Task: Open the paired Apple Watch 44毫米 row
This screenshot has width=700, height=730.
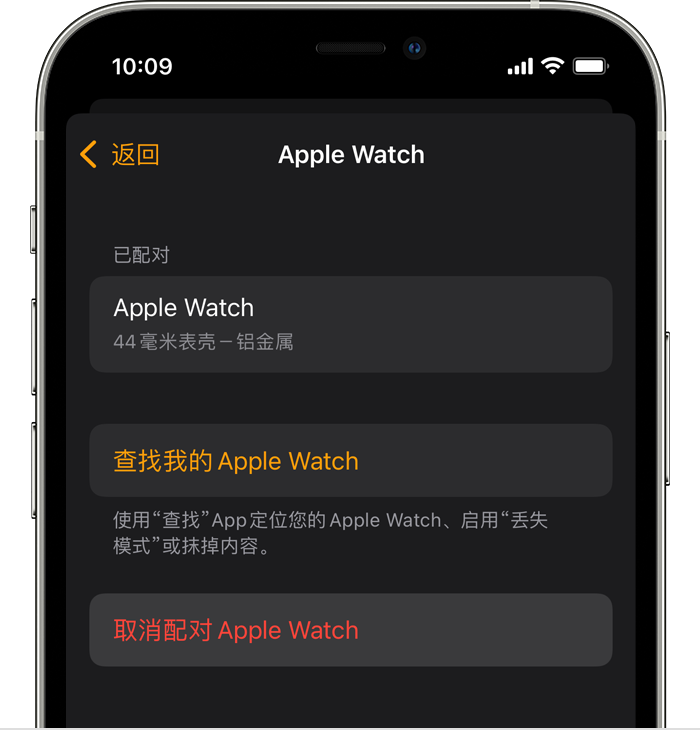Action: click(x=350, y=324)
